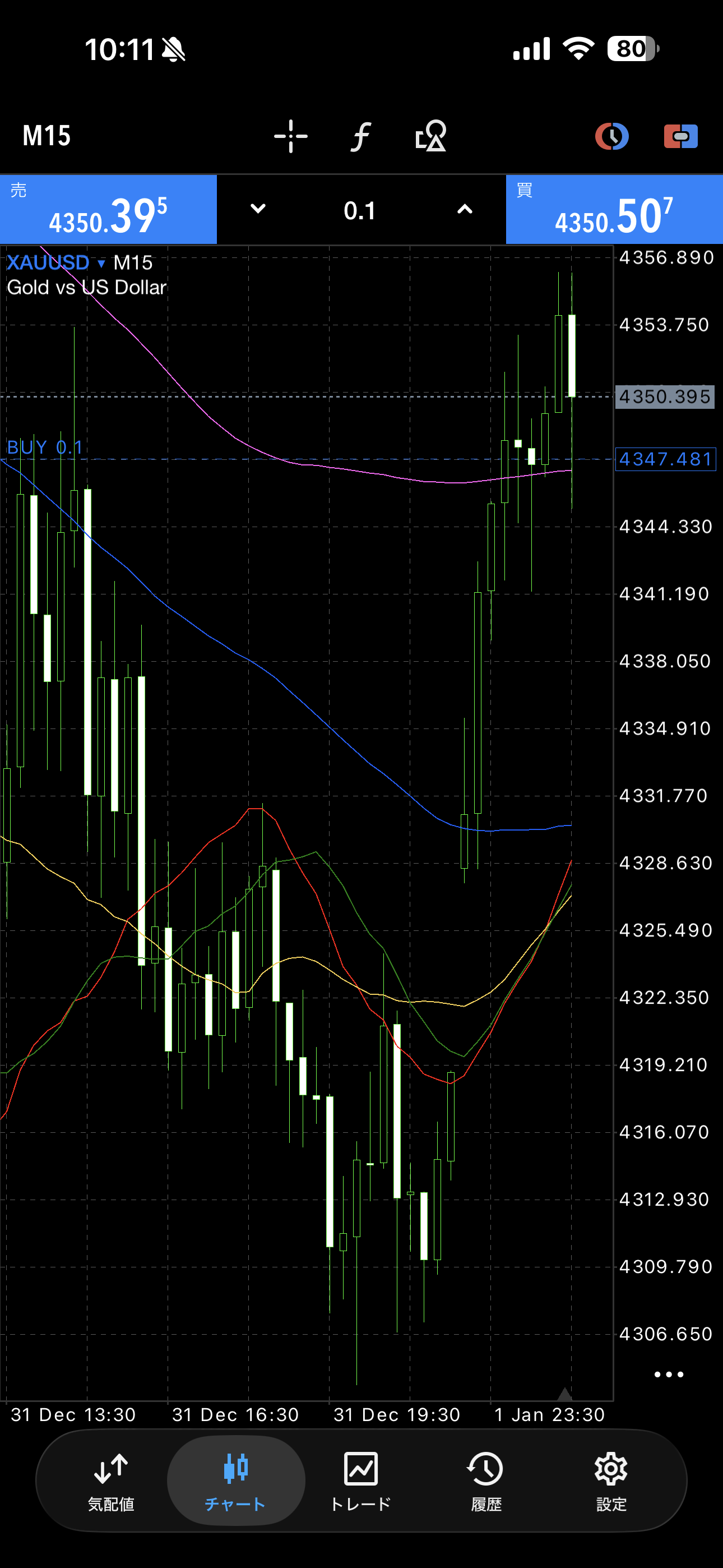Viewport: 723px width, 1568px height.
Task: Activate the crosshair tool
Action: (291, 136)
